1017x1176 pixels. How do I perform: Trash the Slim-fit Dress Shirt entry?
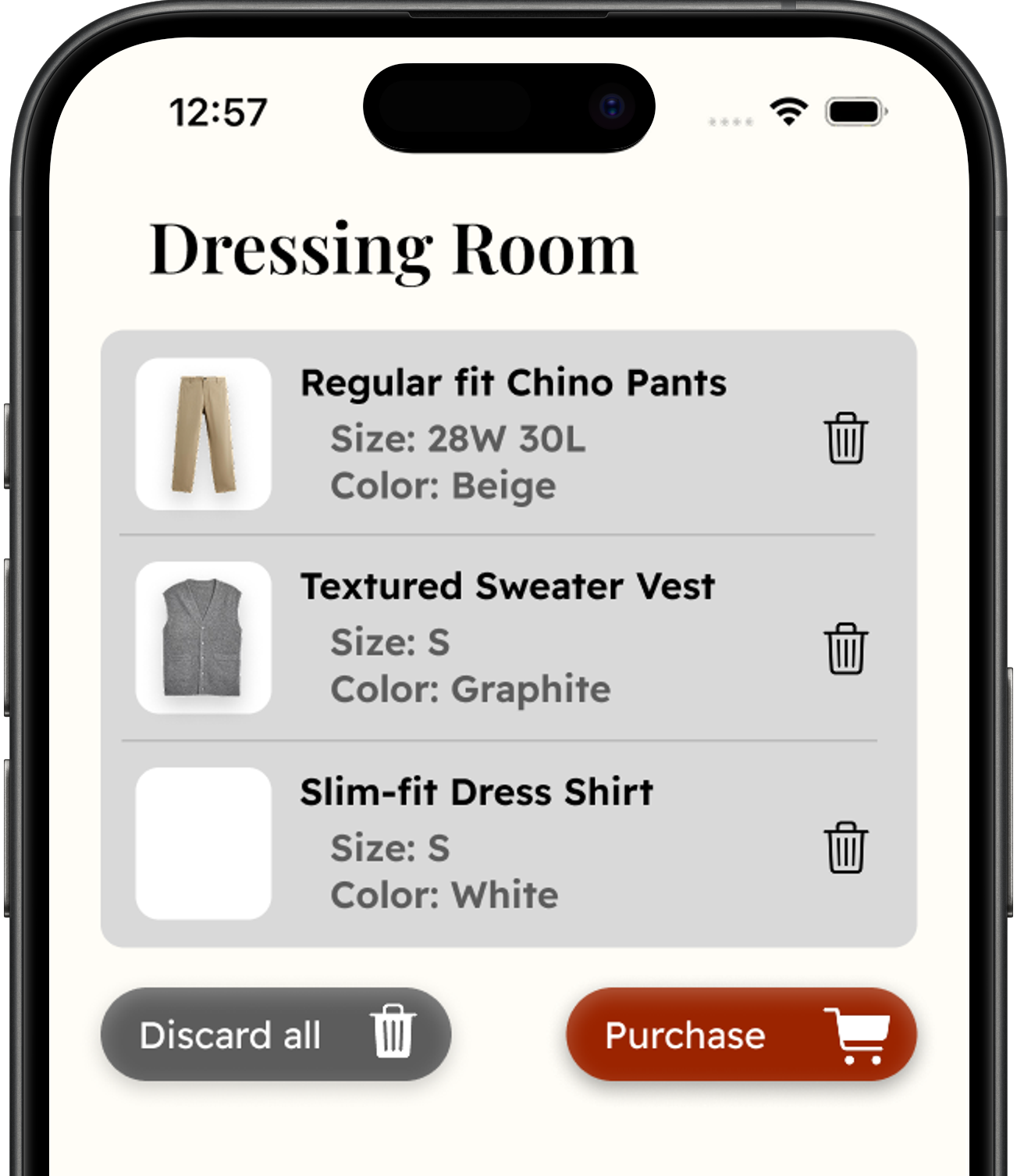click(845, 847)
